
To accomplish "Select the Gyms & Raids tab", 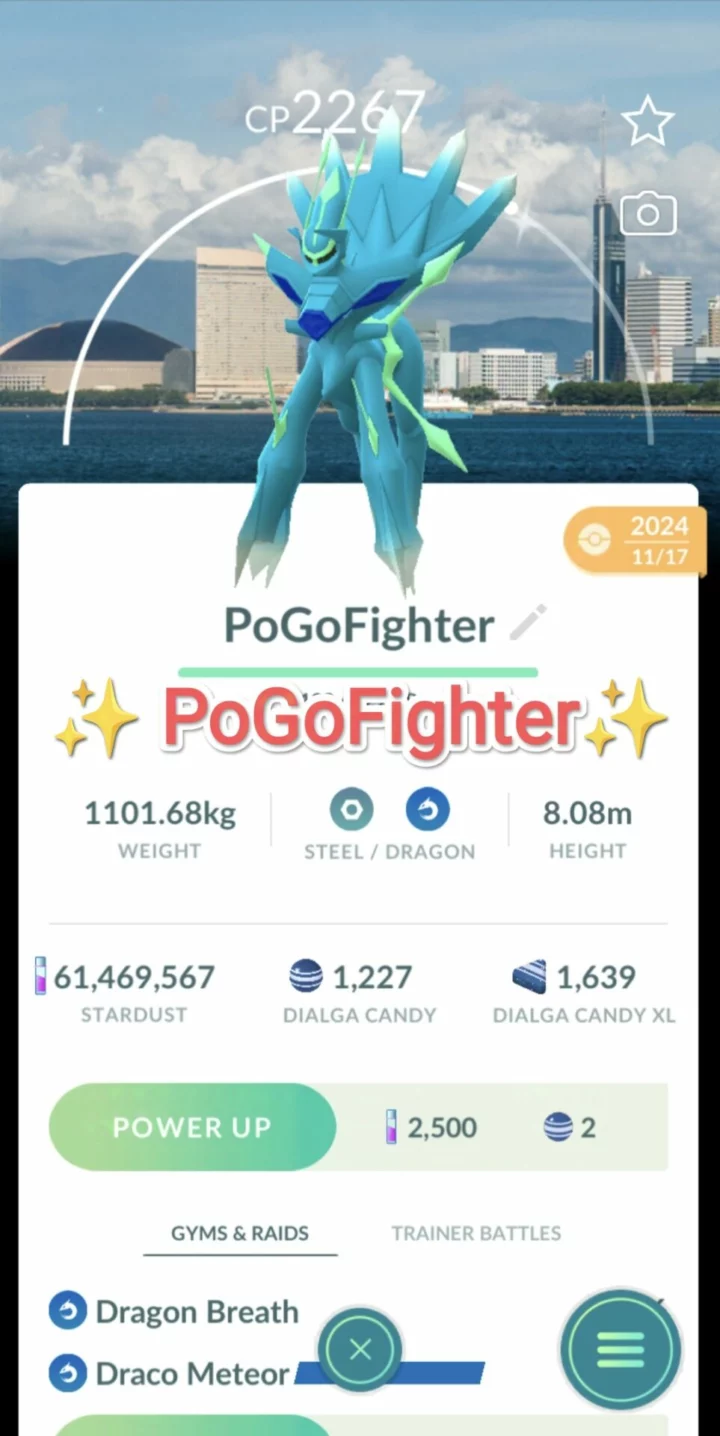I will [x=240, y=1233].
